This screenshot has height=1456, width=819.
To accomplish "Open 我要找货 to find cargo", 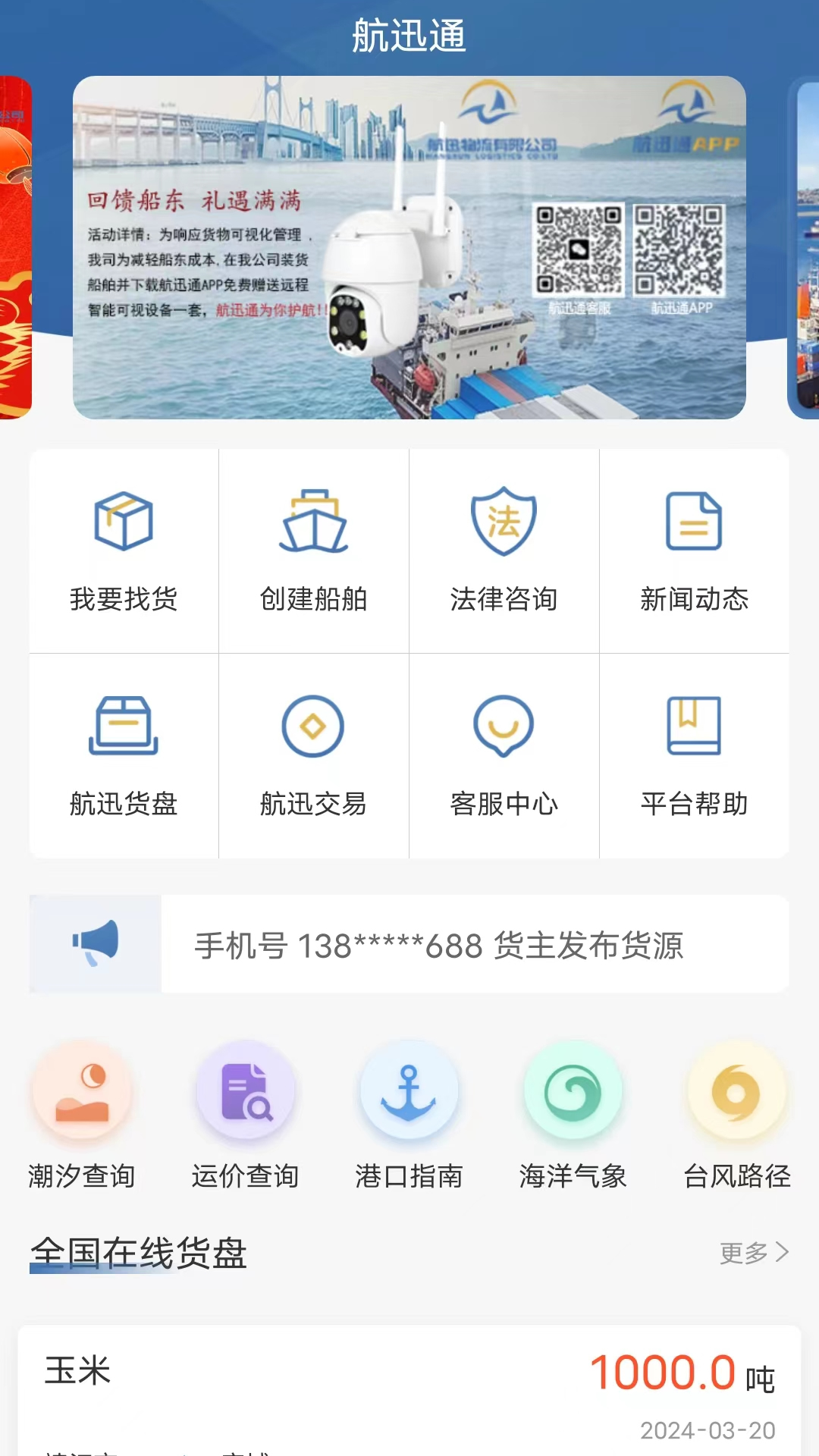I will click(124, 551).
